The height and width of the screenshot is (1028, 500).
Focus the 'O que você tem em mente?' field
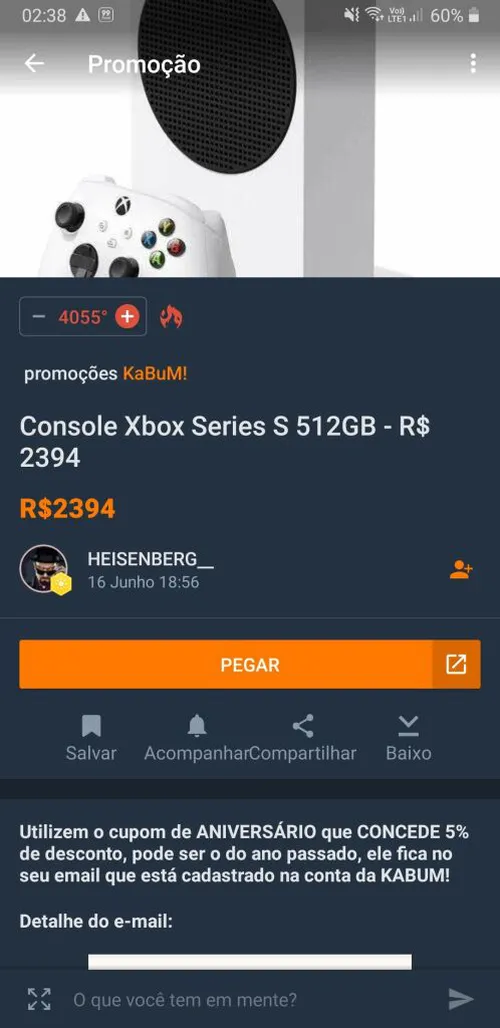(249, 999)
